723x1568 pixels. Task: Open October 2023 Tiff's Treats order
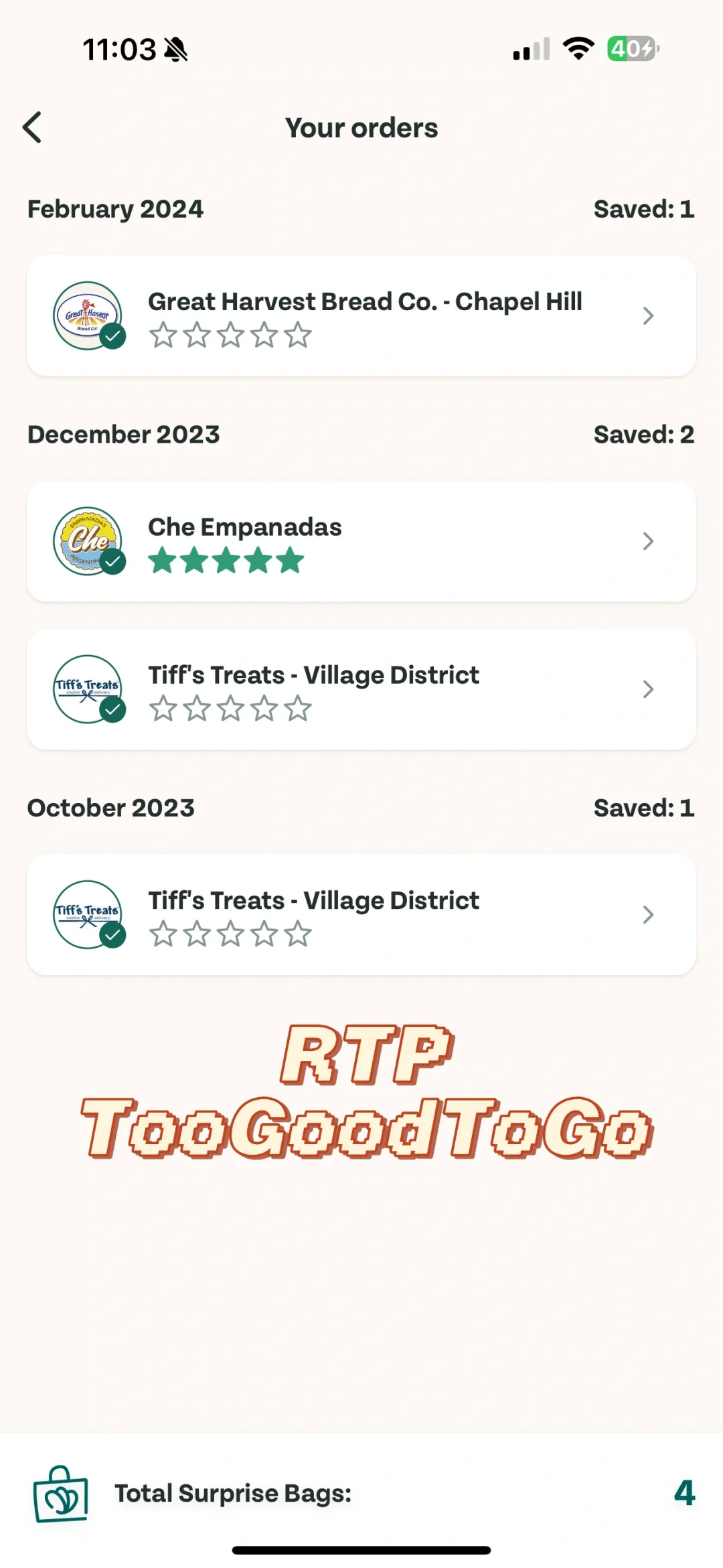click(361, 915)
